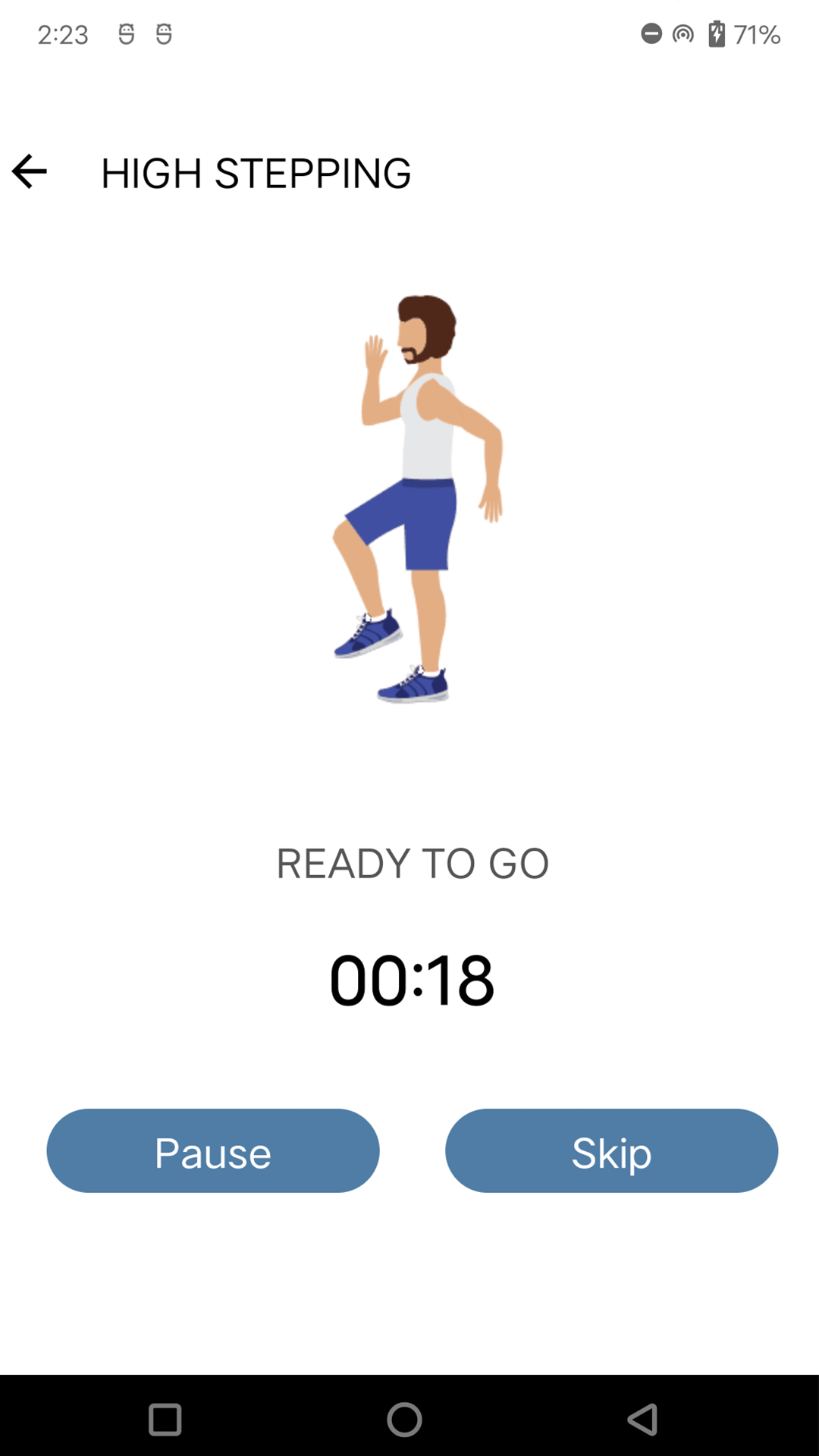819x1456 pixels.
Task: Tap the READY TO GO label
Action: (412, 863)
